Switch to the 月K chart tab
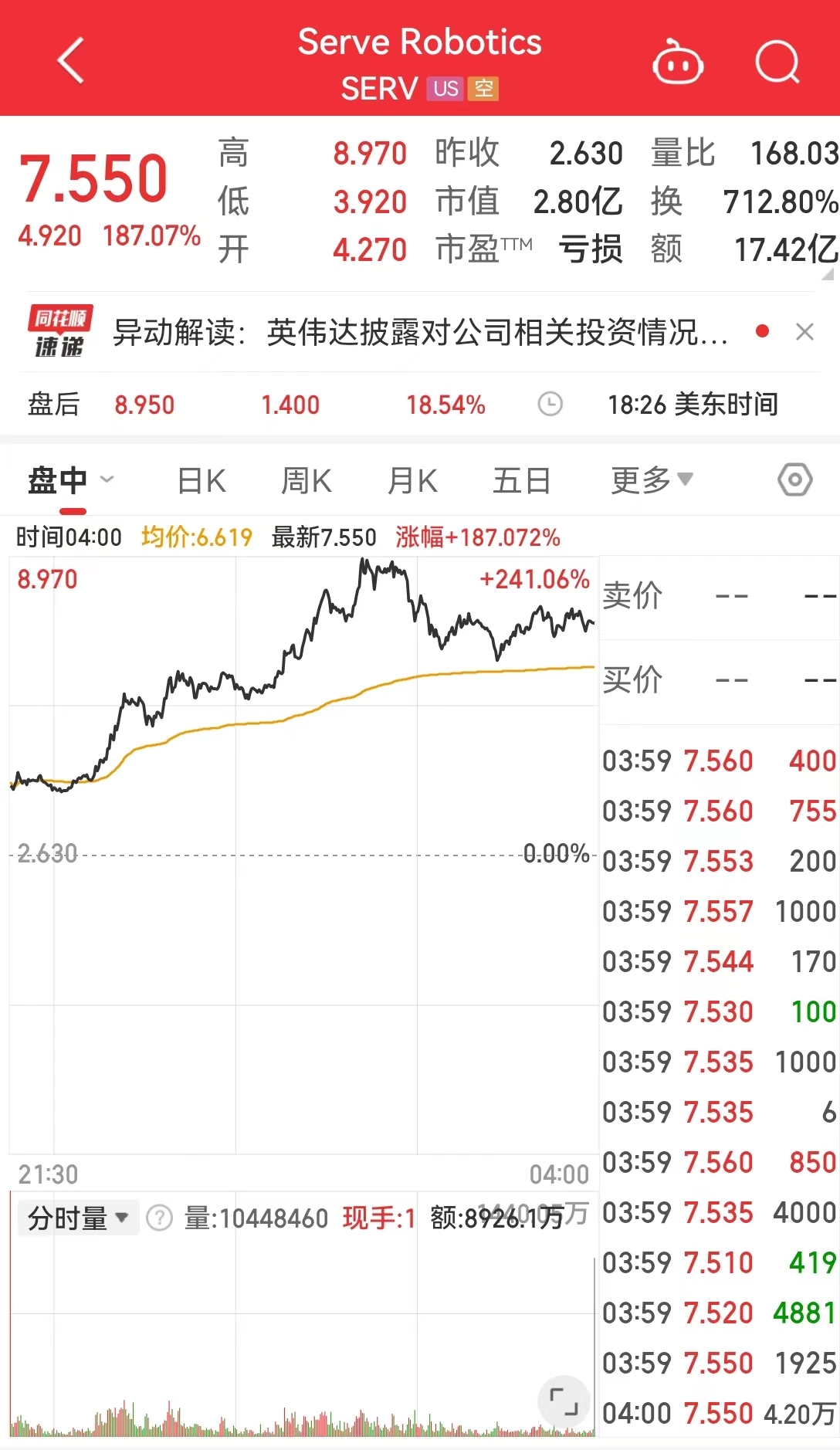This screenshot has width=840, height=1450. [412, 481]
